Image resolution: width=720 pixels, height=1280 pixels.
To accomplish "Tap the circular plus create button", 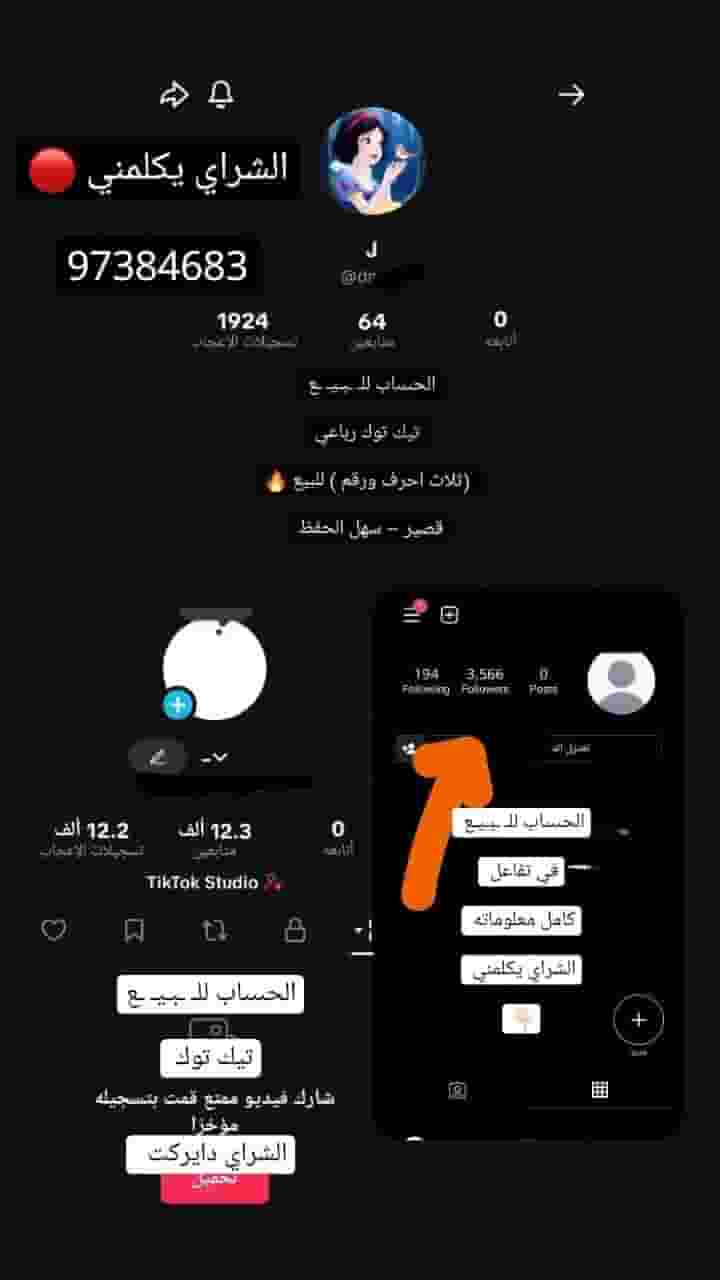I will click(x=637, y=1021).
